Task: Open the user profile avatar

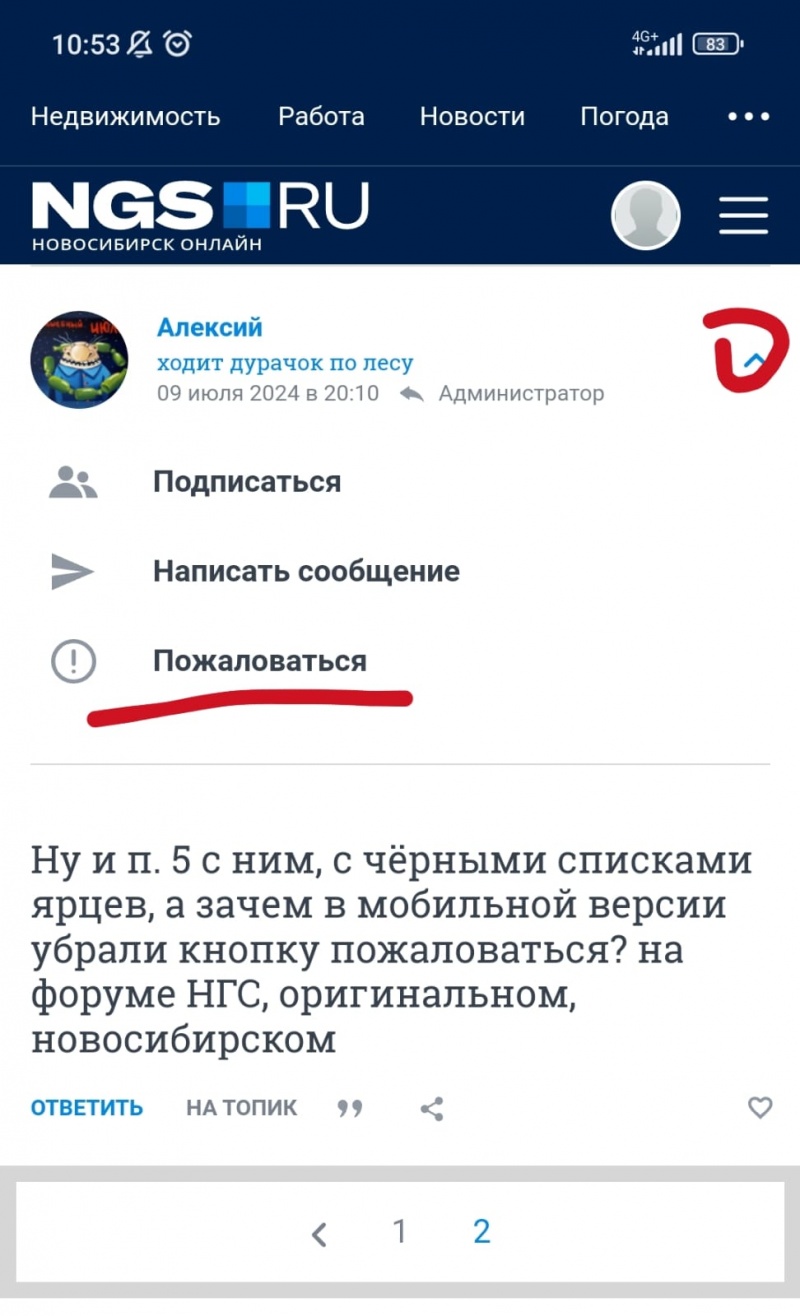Action: coord(645,215)
